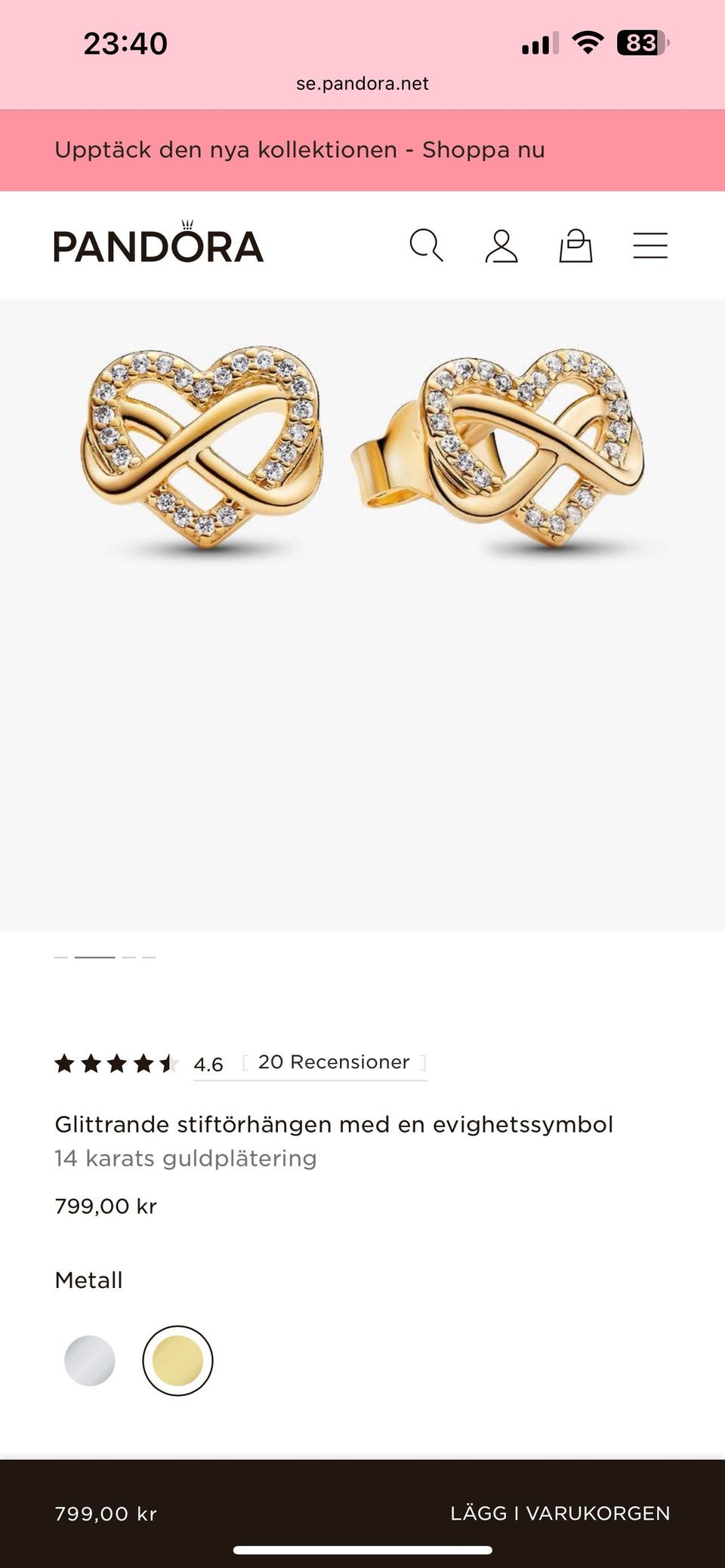Tap the se.pandora.net address bar
Viewport: 725px width, 1568px height.
point(362,84)
